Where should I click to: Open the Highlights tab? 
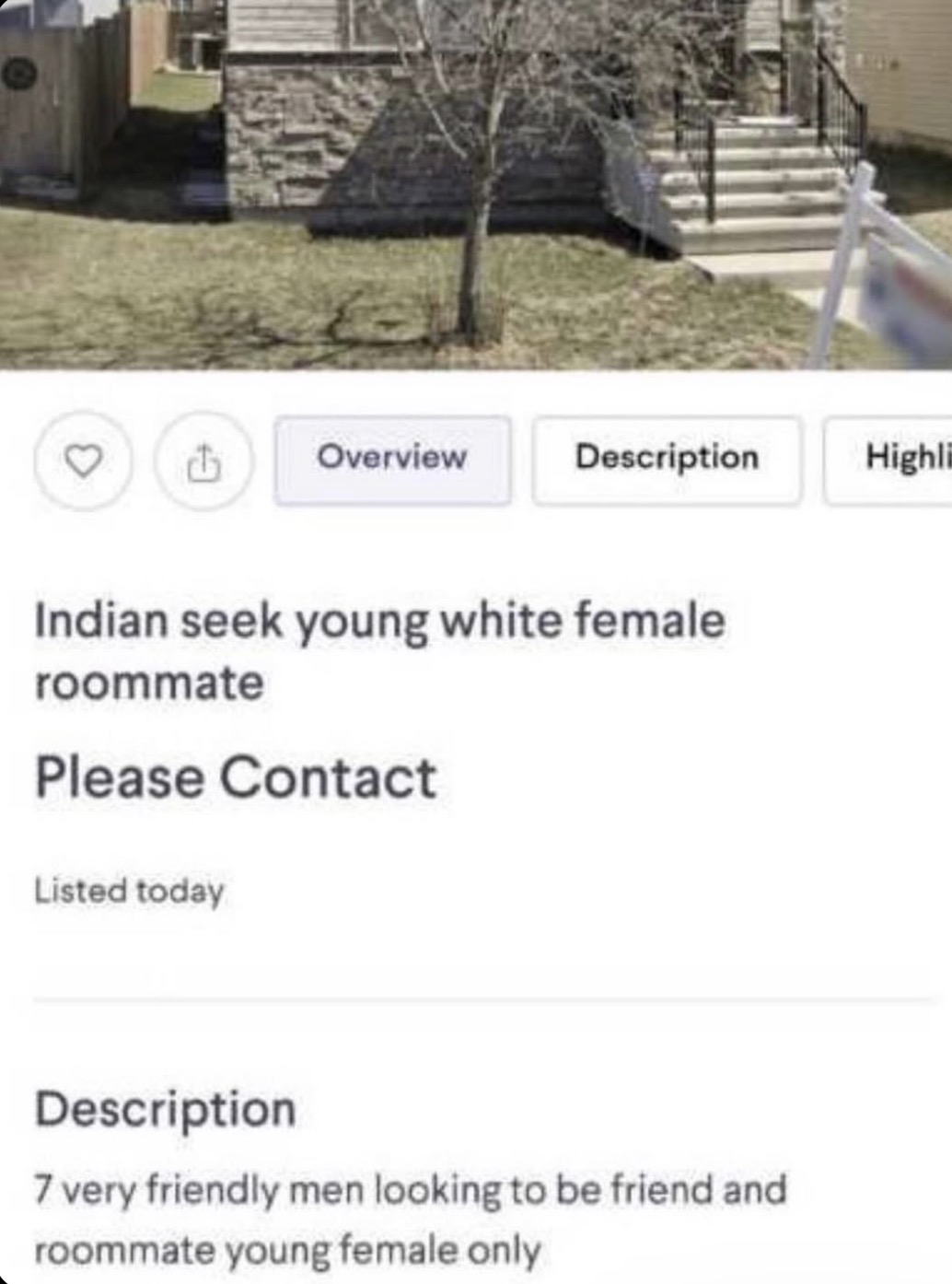[x=898, y=459]
